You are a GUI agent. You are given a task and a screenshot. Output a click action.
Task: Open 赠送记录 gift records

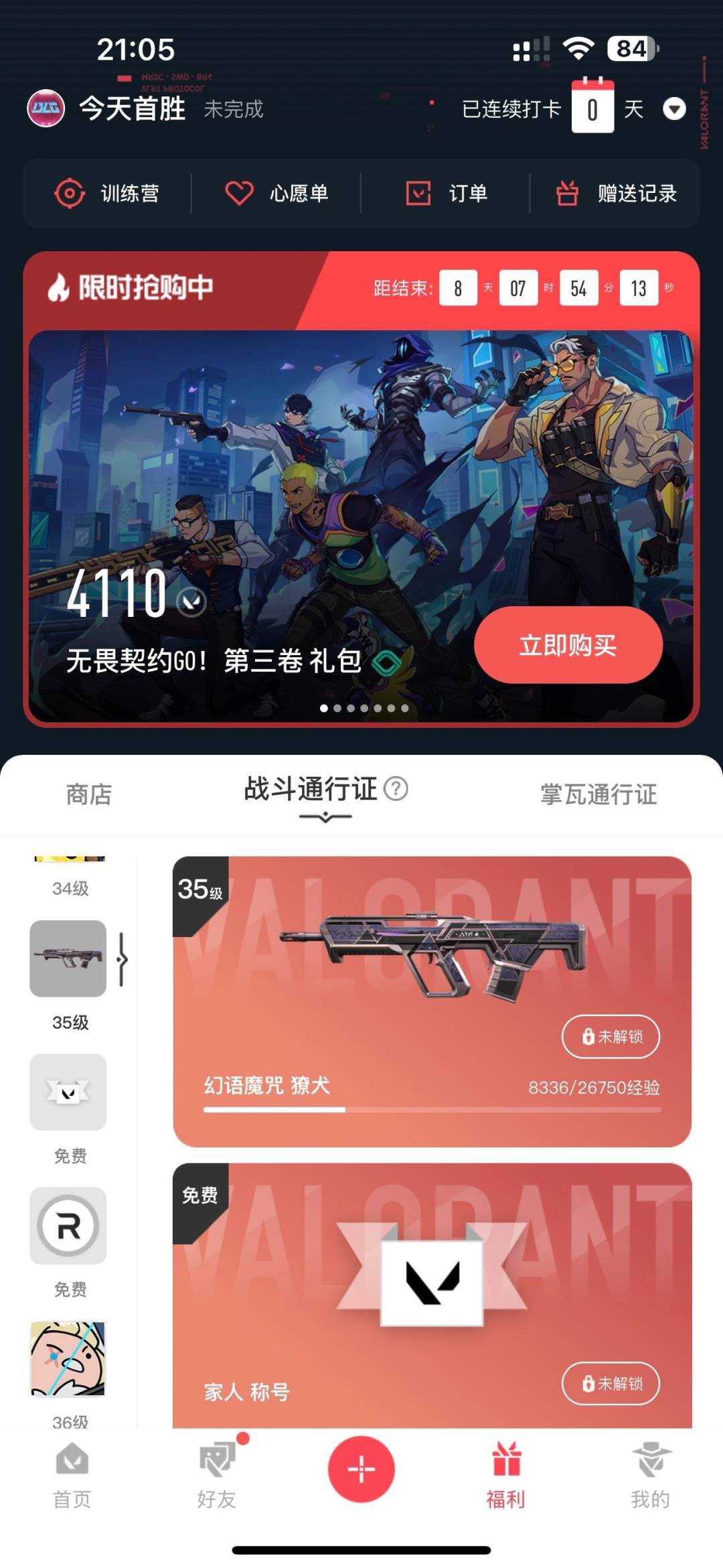click(616, 194)
